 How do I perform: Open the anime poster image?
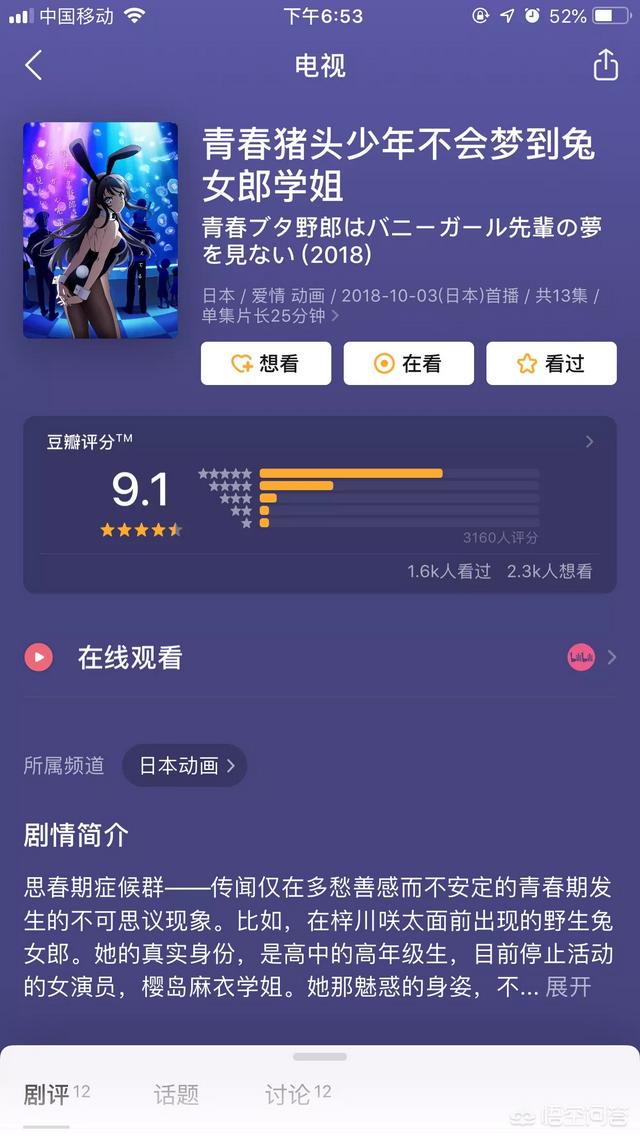click(x=100, y=230)
